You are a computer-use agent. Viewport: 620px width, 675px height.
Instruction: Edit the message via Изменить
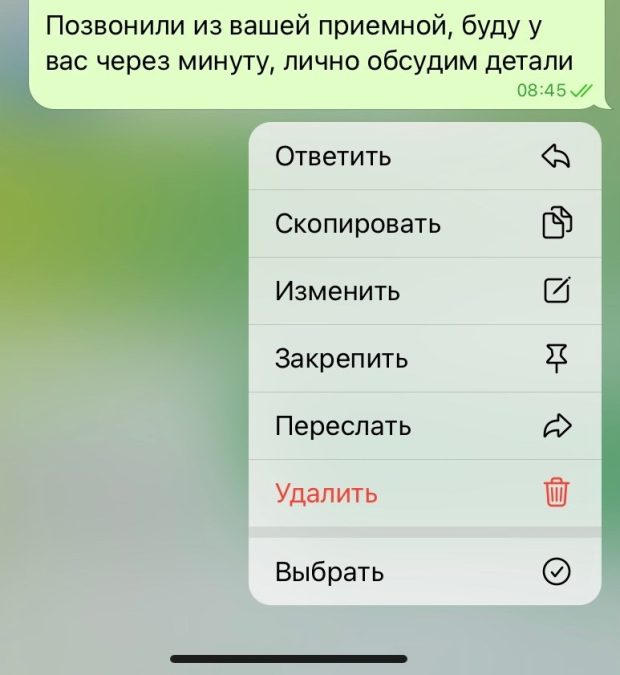[x=424, y=291]
